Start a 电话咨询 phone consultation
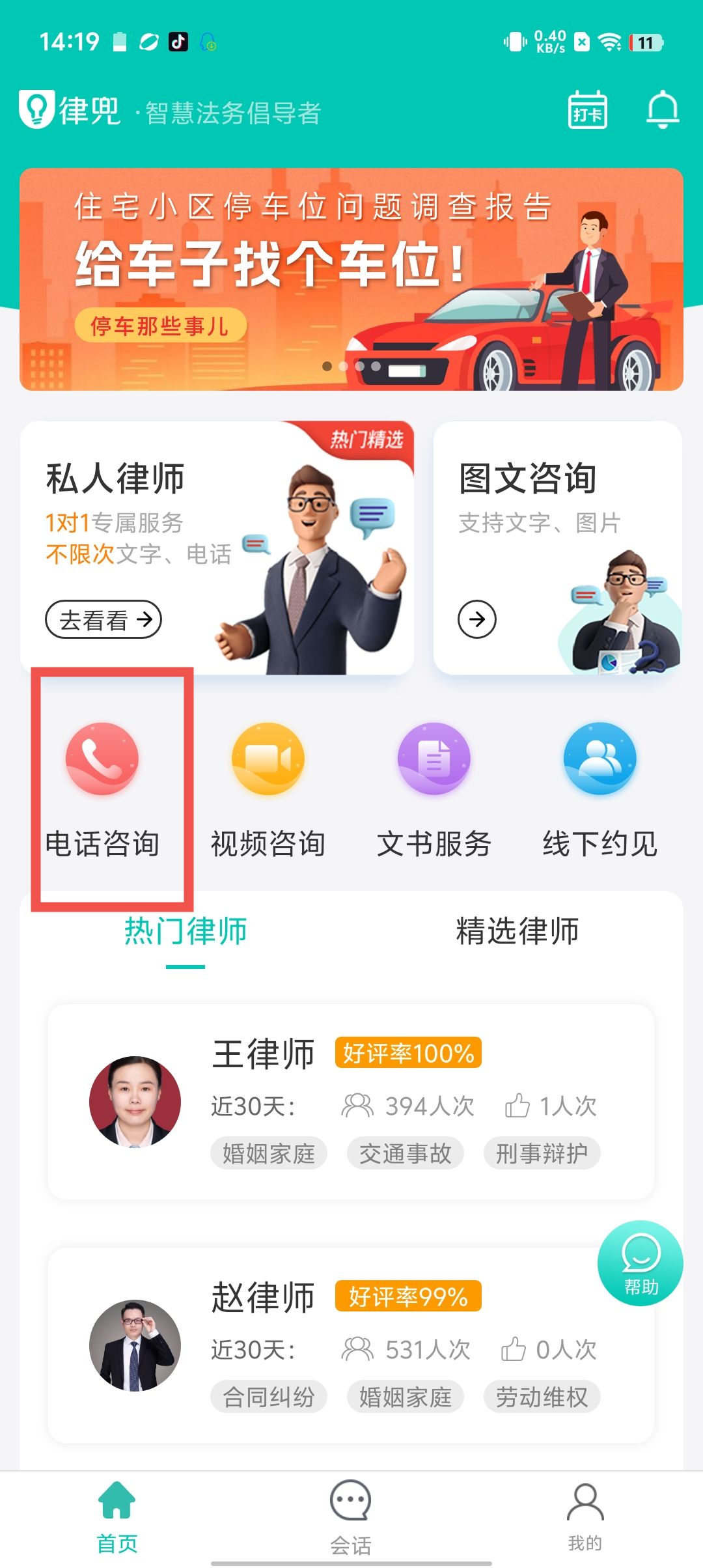703x1568 pixels. tap(102, 789)
